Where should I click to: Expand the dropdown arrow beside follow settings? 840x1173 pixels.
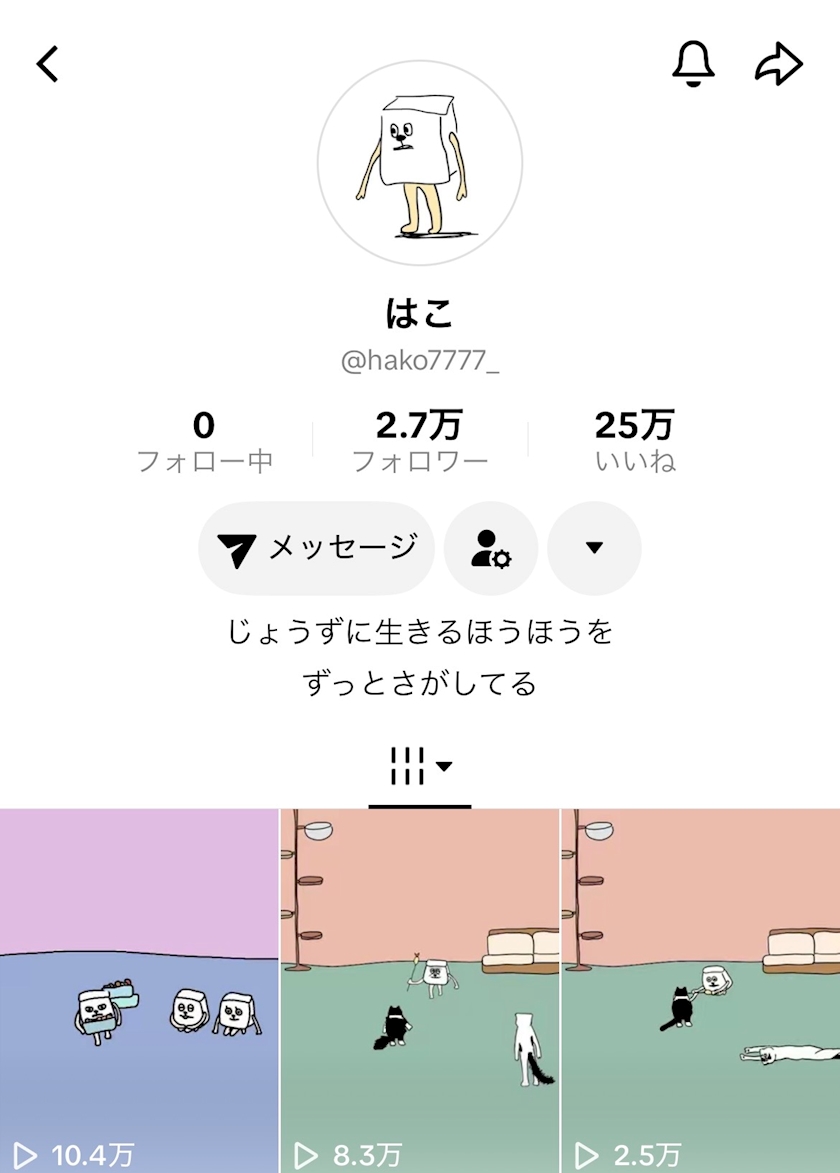[594, 548]
